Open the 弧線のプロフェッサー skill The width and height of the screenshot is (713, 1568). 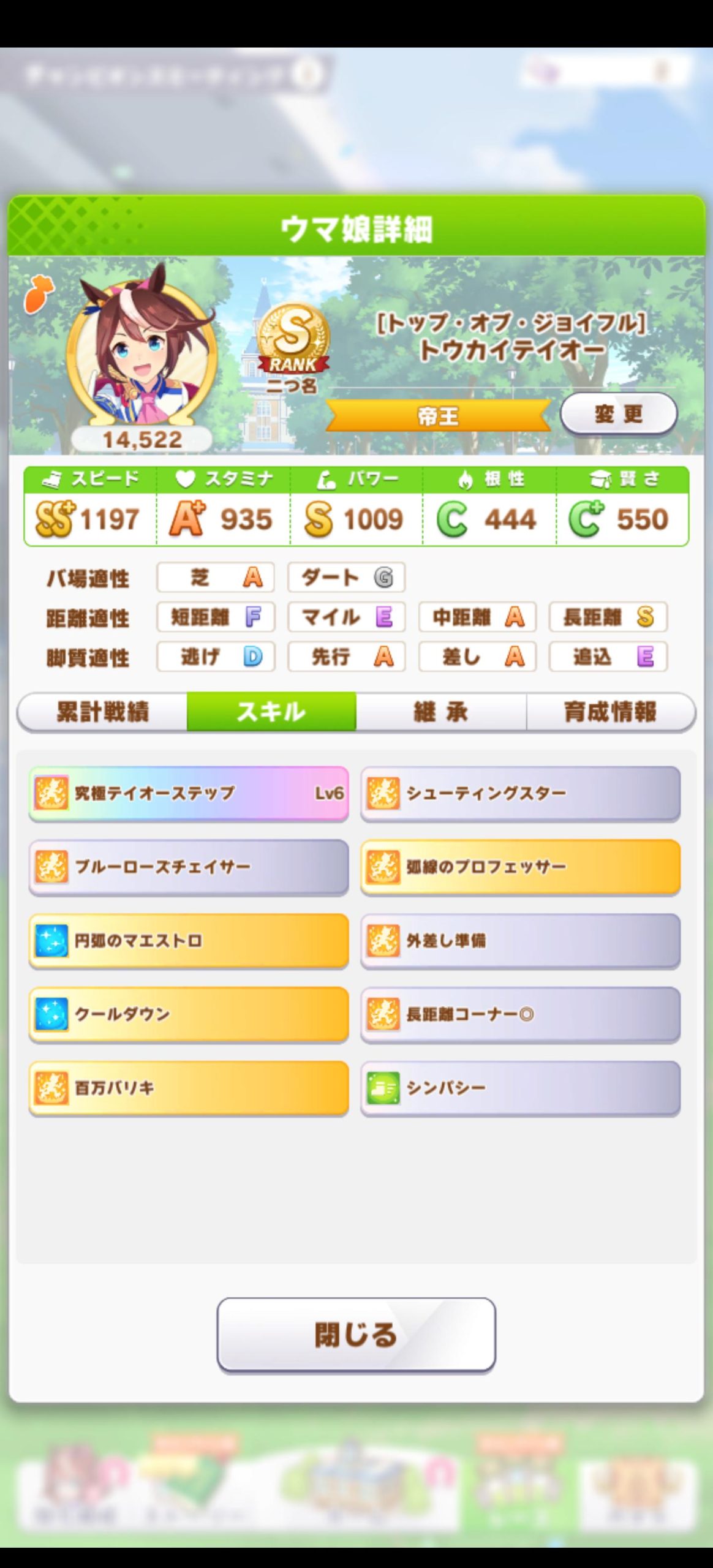tap(520, 867)
